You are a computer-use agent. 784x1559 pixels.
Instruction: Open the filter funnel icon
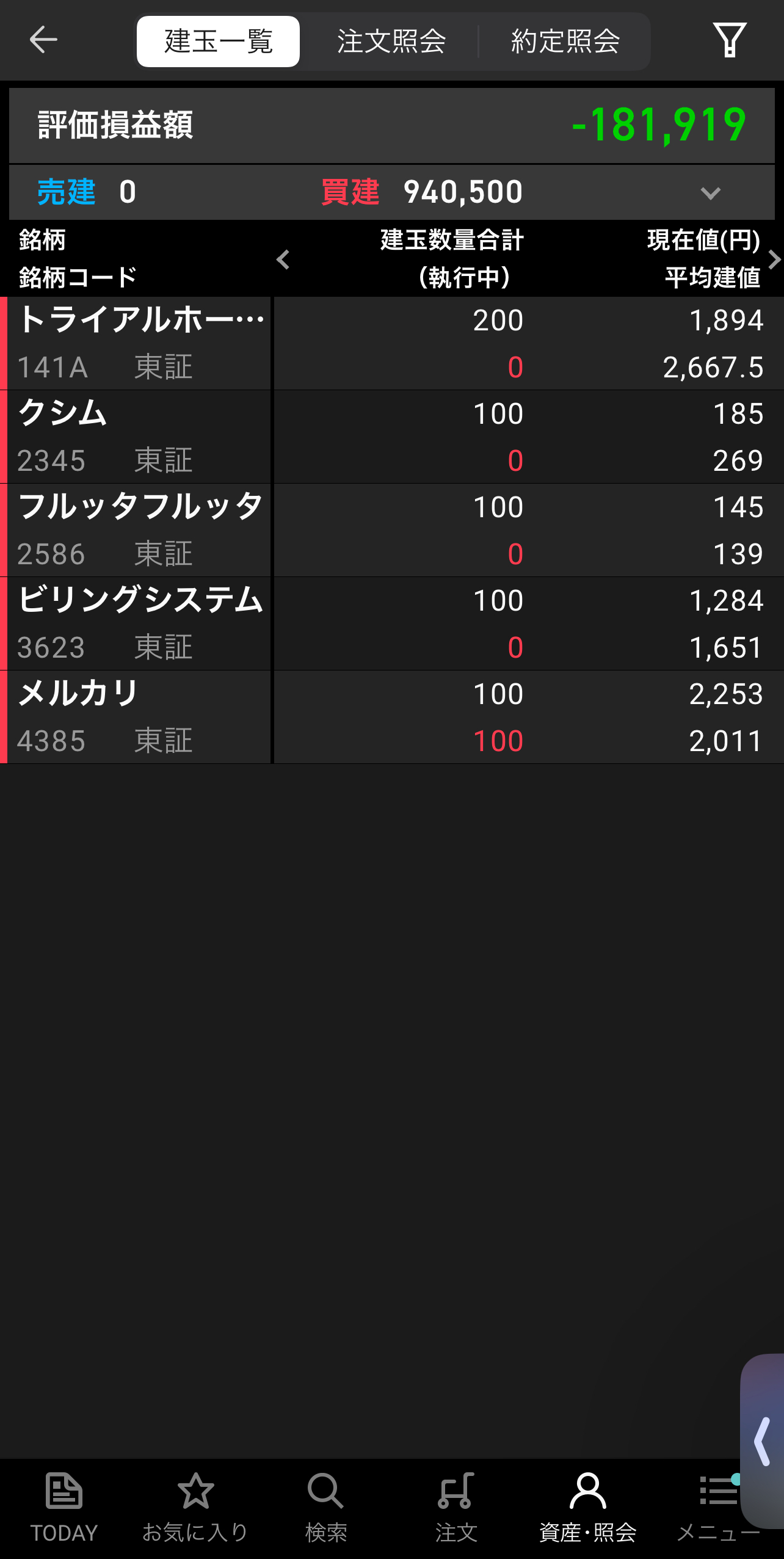730,40
